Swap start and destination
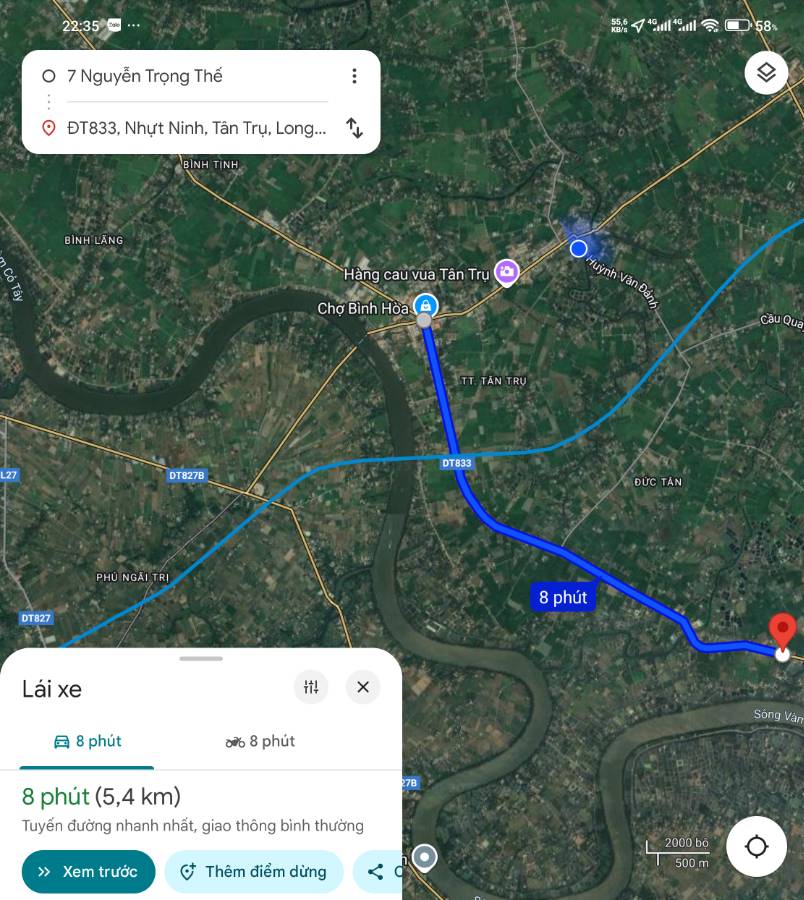Screen dimensions: 804x900 pyautogui.click(x=354, y=128)
